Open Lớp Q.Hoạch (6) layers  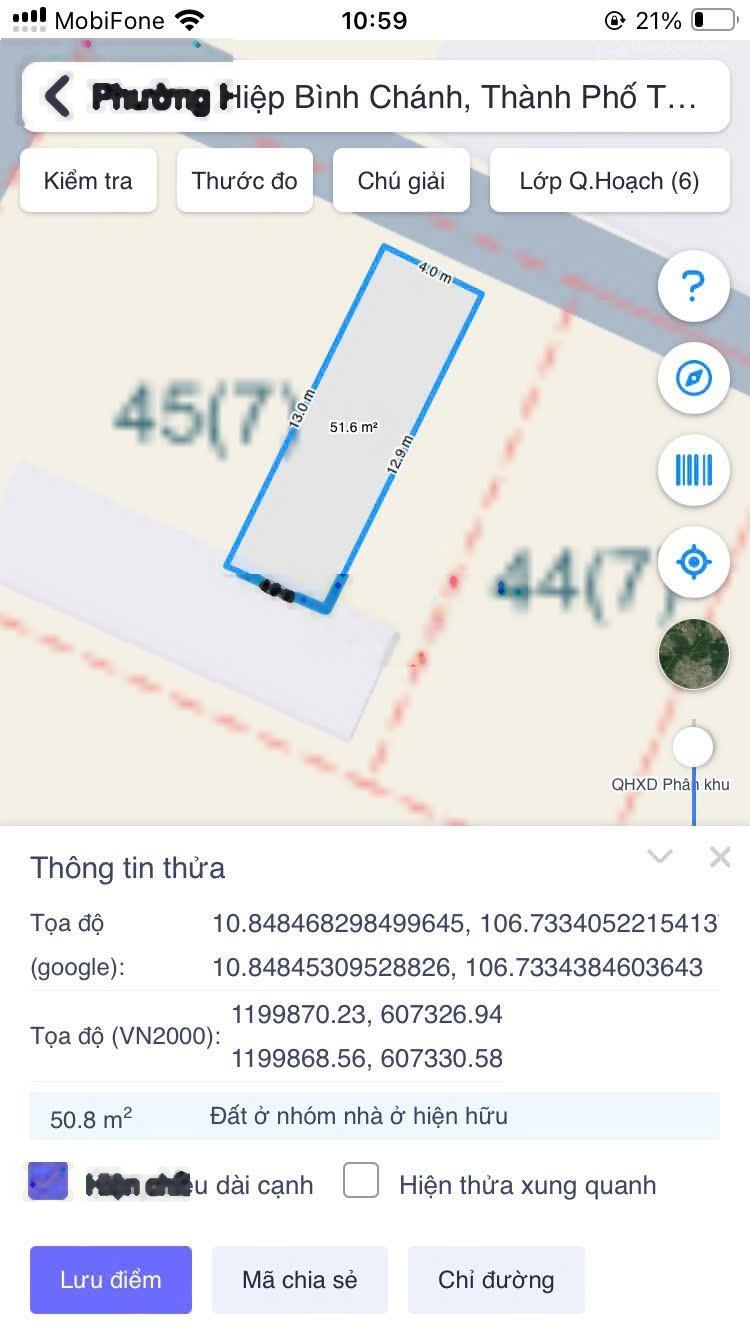point(609,181)
